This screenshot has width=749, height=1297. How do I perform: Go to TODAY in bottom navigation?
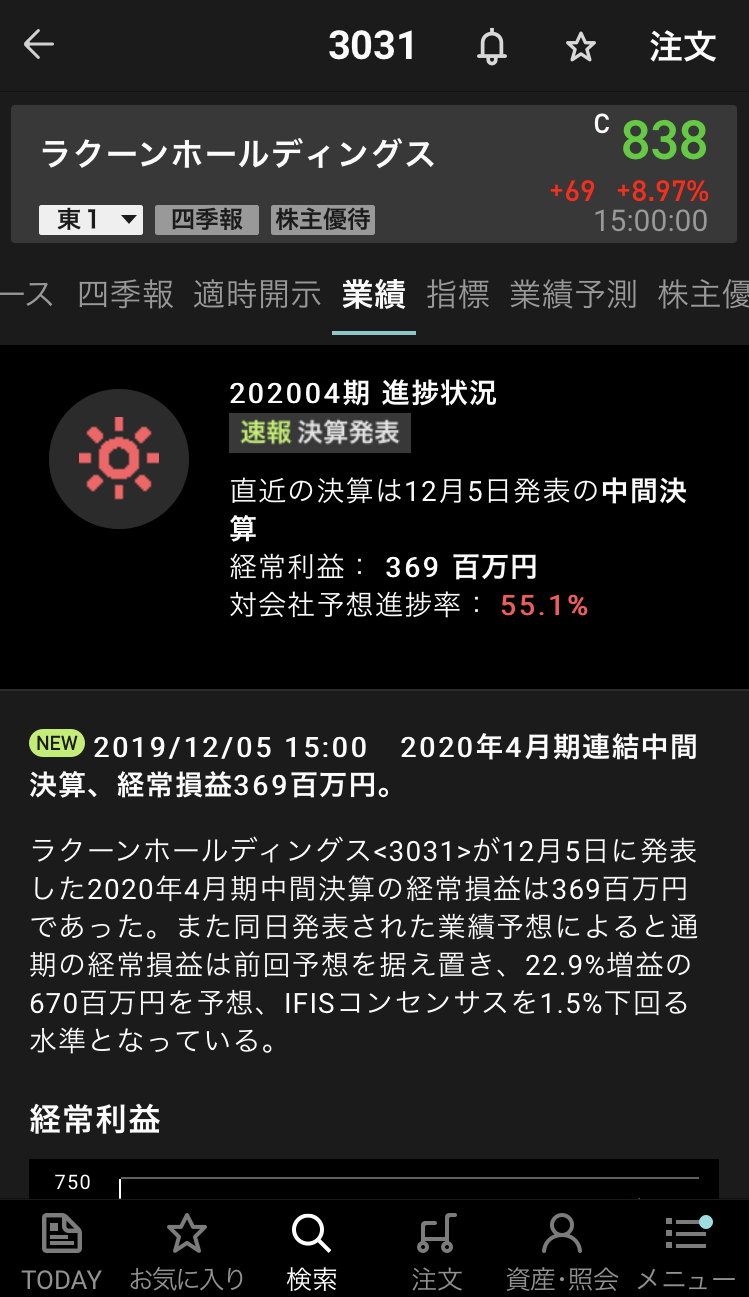point(62,1250)
